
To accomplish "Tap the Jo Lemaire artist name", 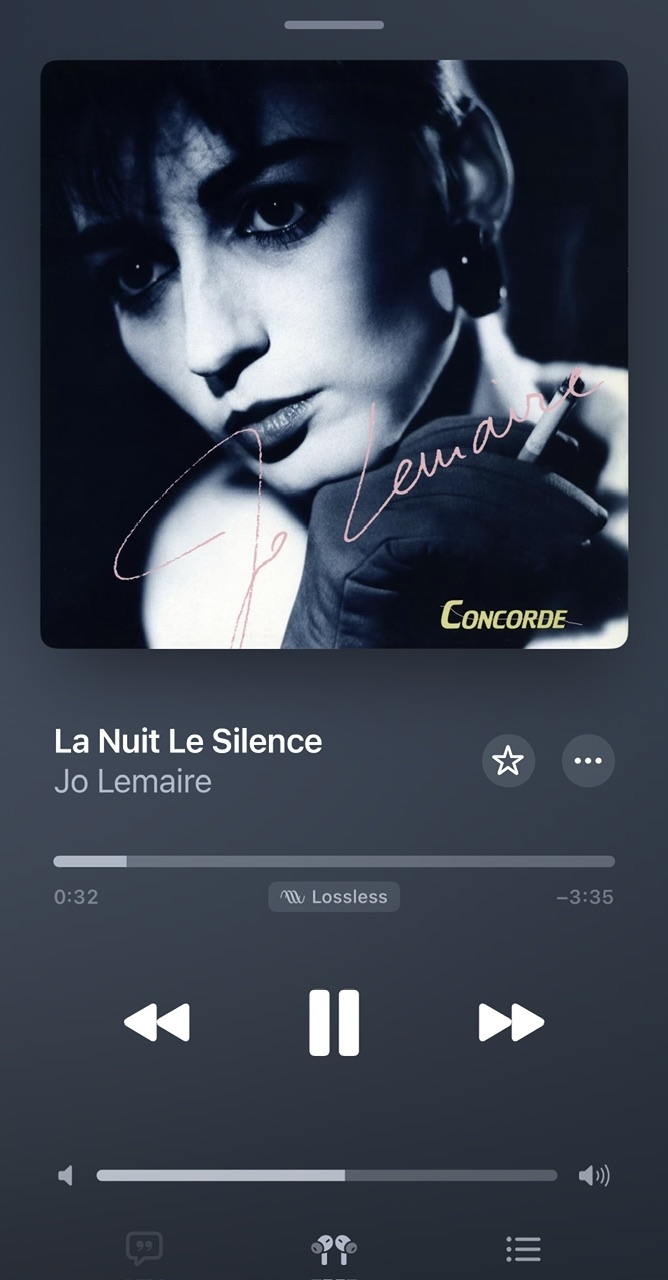I will coord(132,781).
